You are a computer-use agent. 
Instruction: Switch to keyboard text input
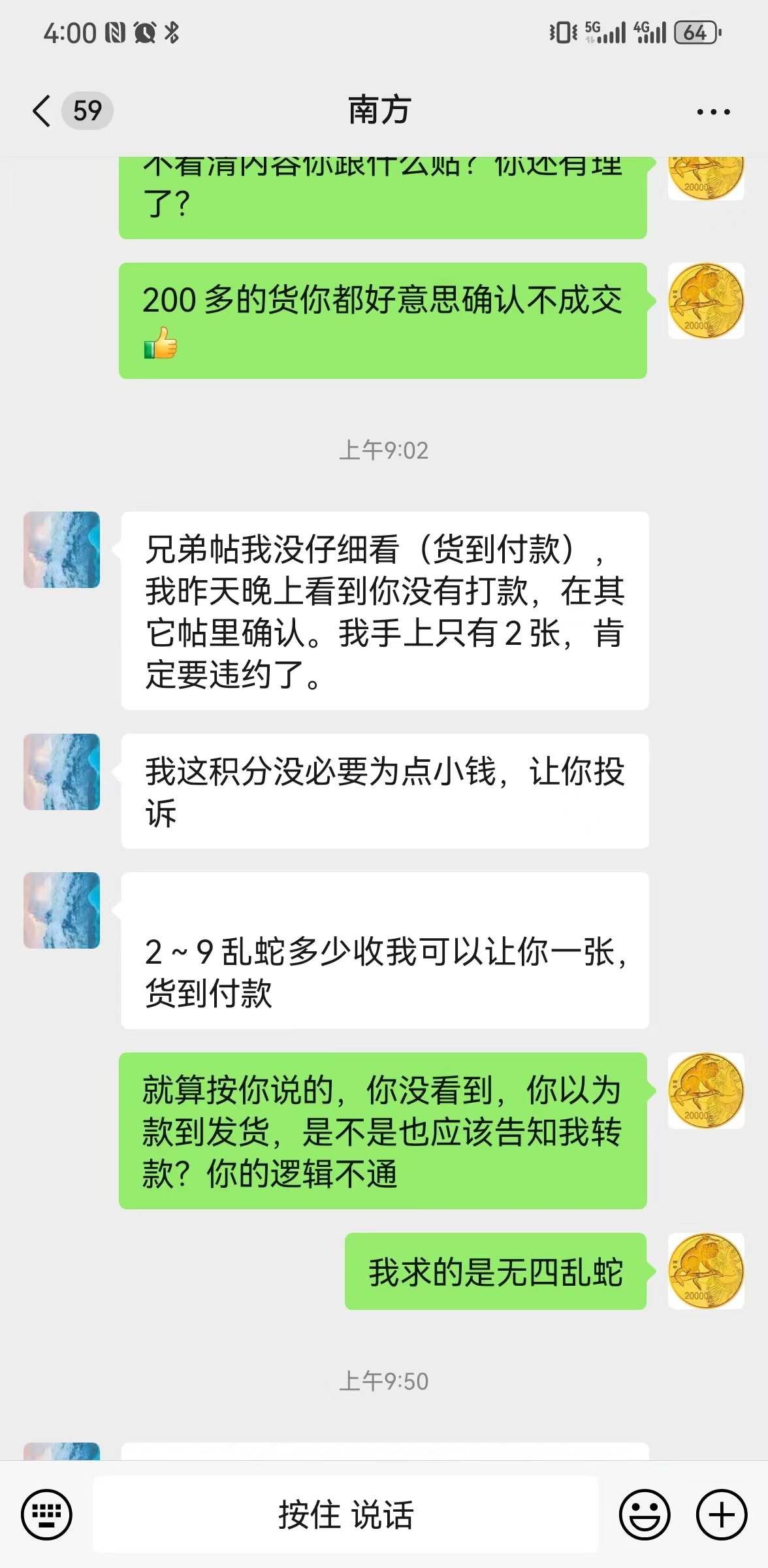point(46,1514)
